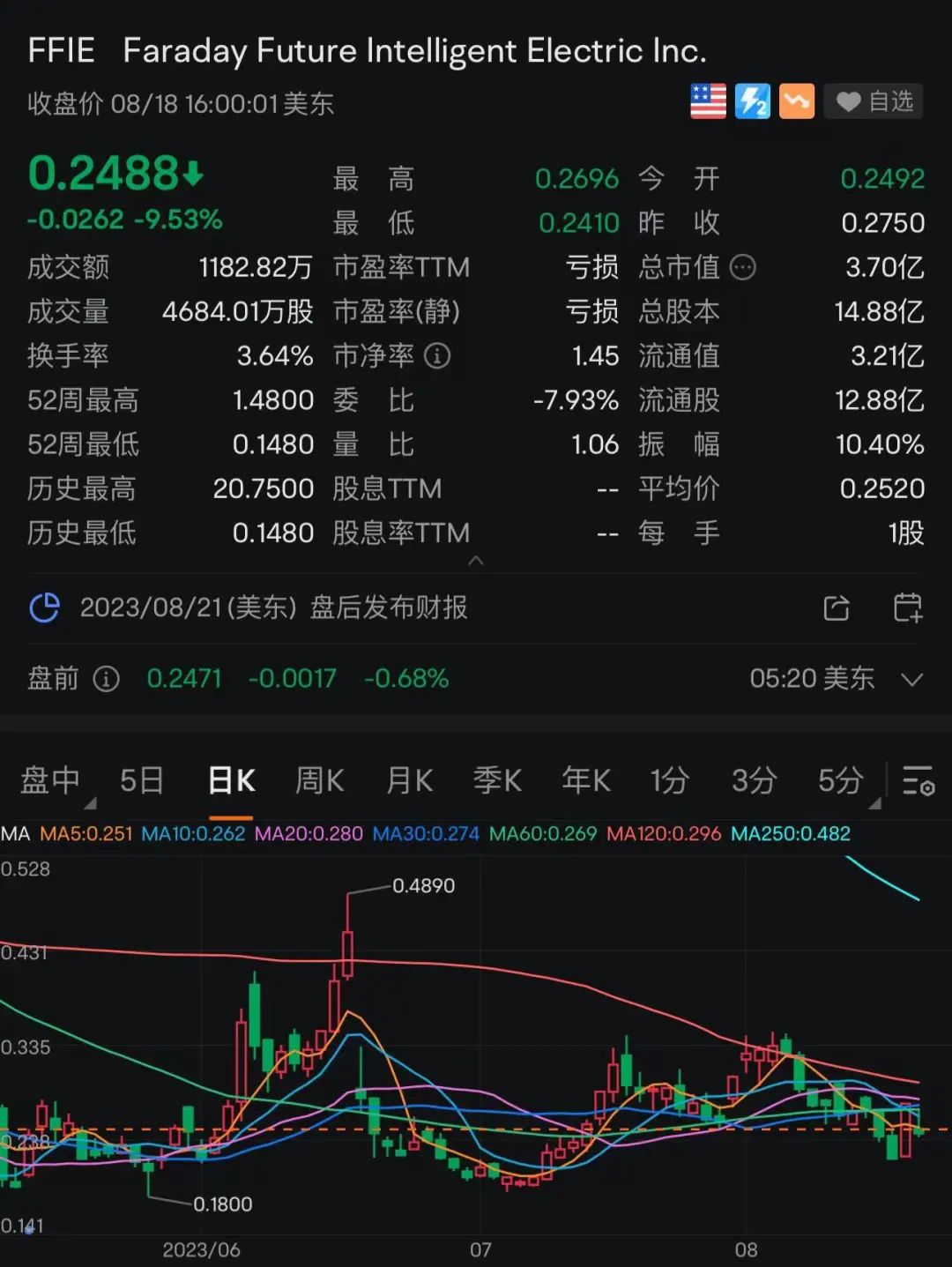Image resolution: width=952 pixels, height=1267 pixels.
Task: Show the 季K quarterly chart
Action: [x=498, y=780]
